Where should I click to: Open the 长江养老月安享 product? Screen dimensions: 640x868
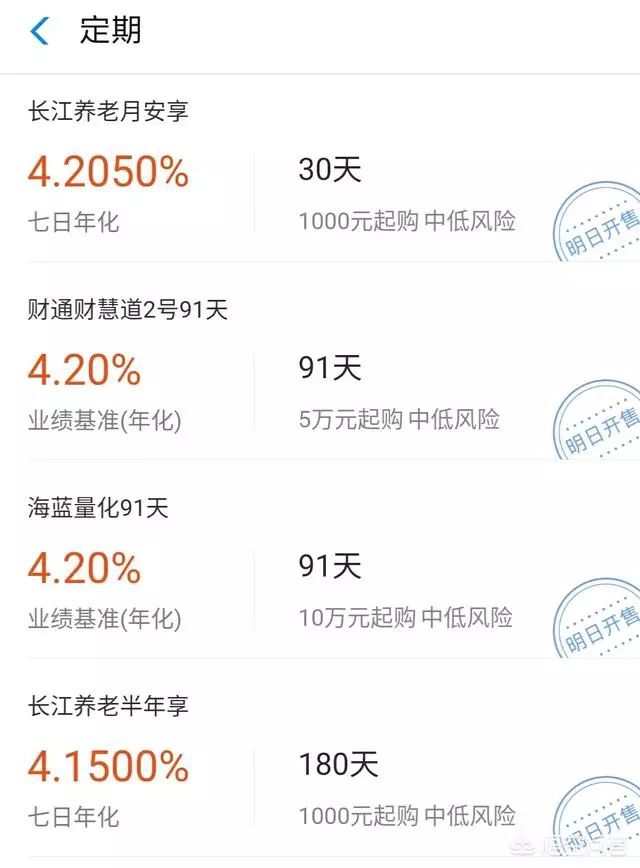(x=108, y=111)
